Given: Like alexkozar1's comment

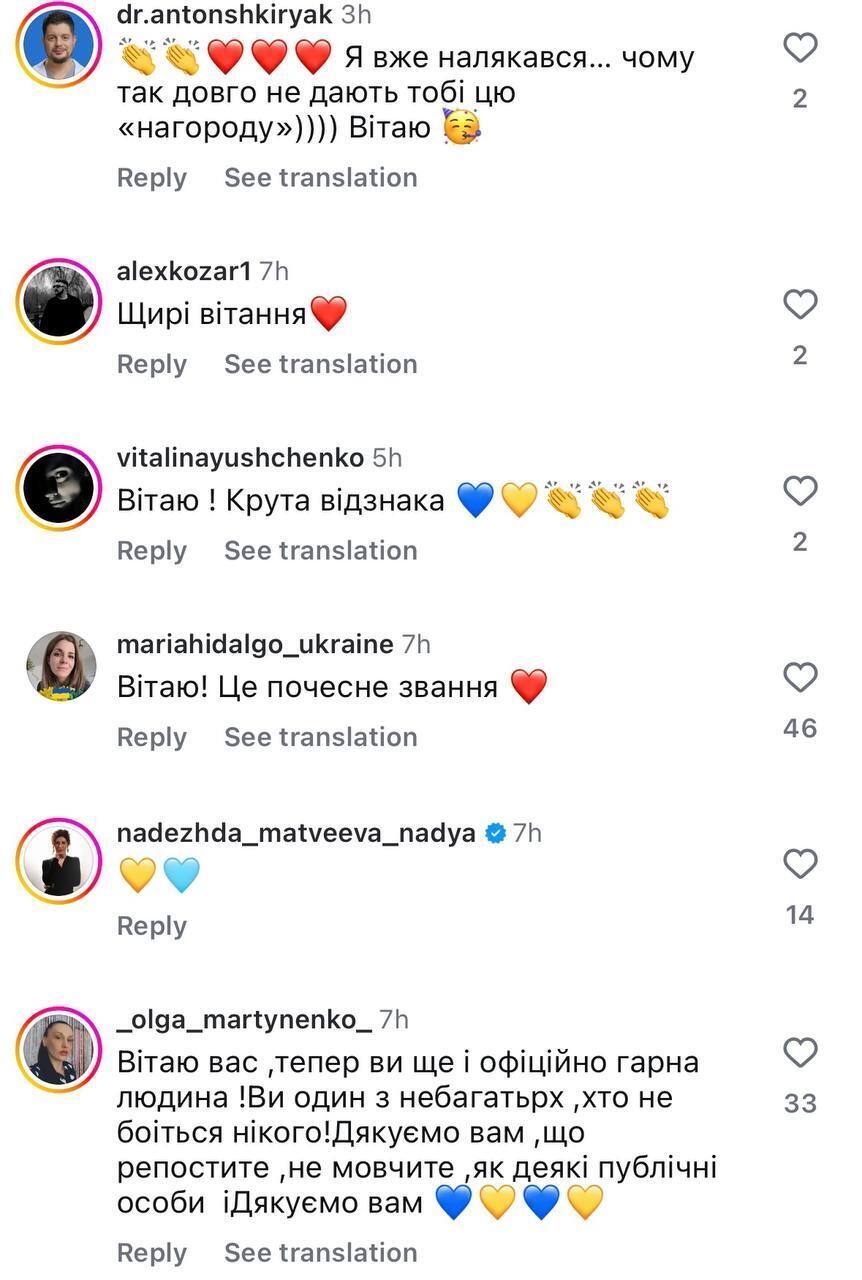Looking at the screenshot, I should [x=800, y=304].
